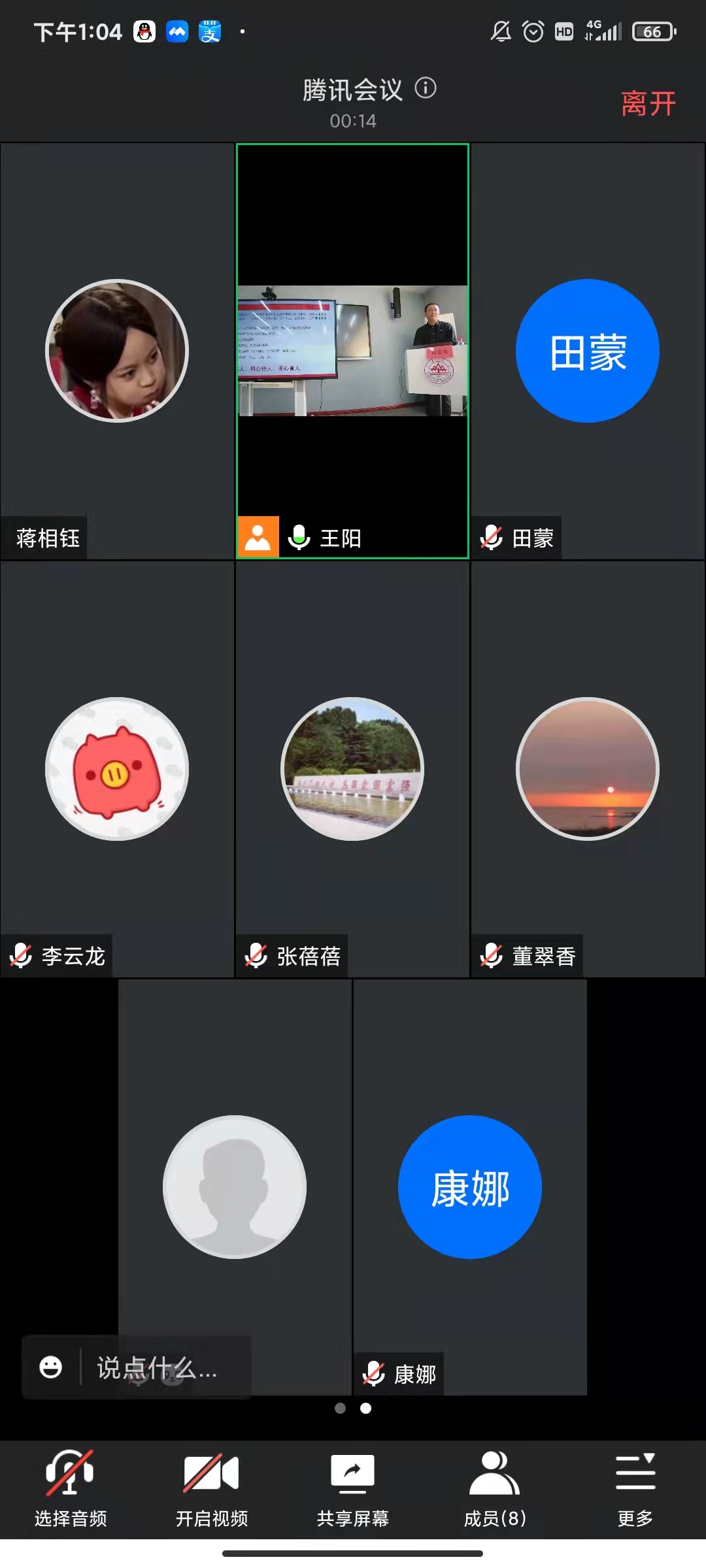706x1568 pixels.
Task: Select 蒋相钰's participant tile
Action: pos(117,351)
